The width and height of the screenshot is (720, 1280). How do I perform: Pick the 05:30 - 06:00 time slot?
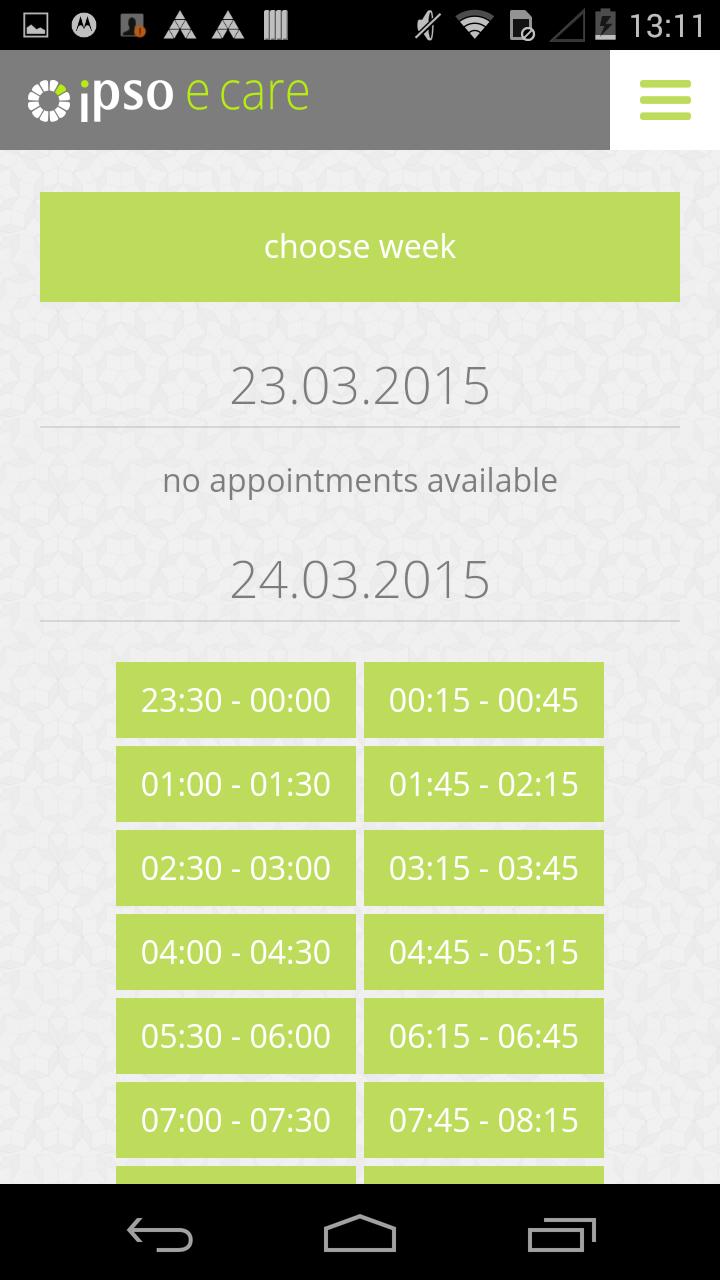(x=236, y=1036)
